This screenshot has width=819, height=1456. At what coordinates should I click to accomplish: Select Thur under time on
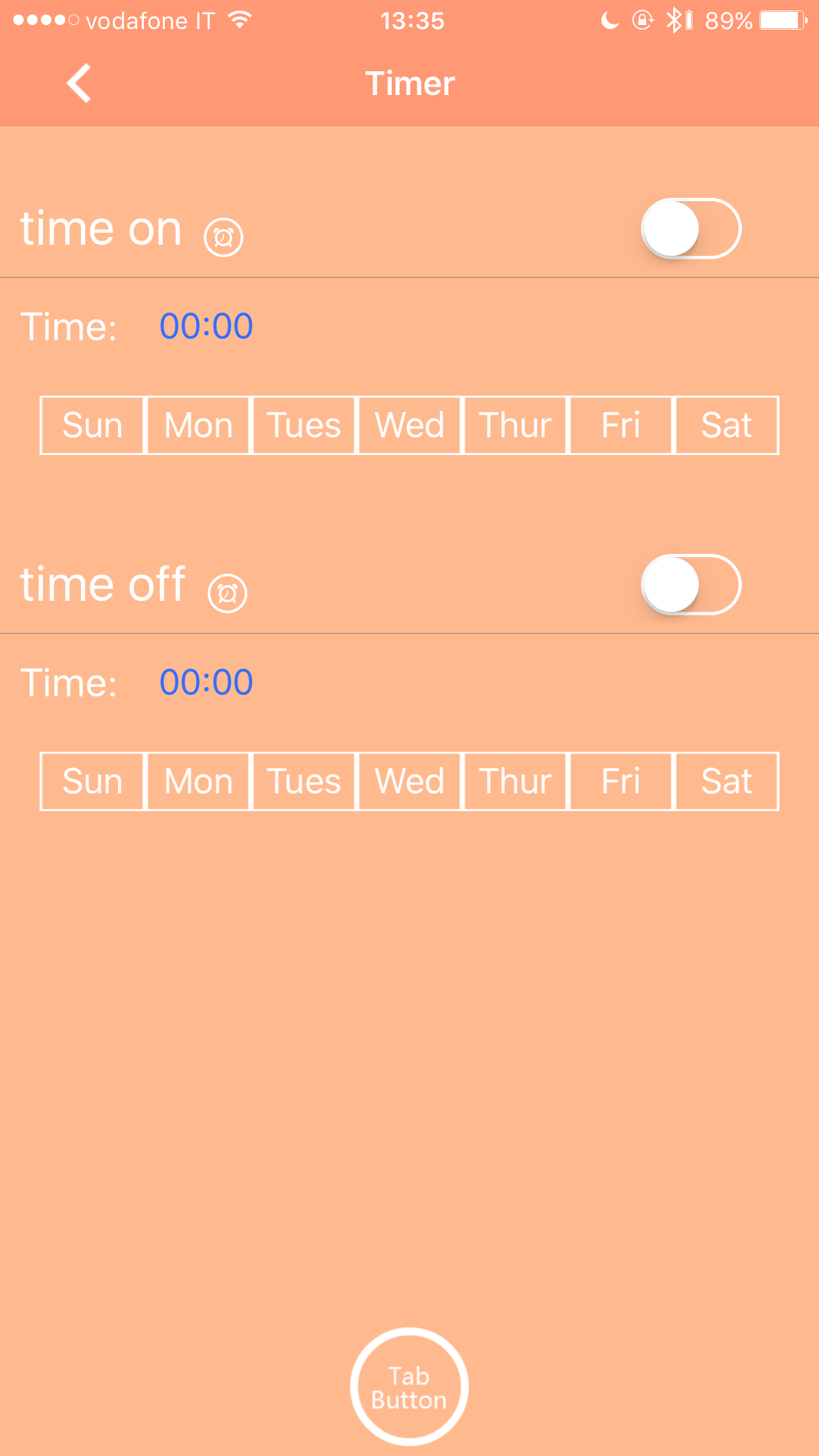coord(515,425)
